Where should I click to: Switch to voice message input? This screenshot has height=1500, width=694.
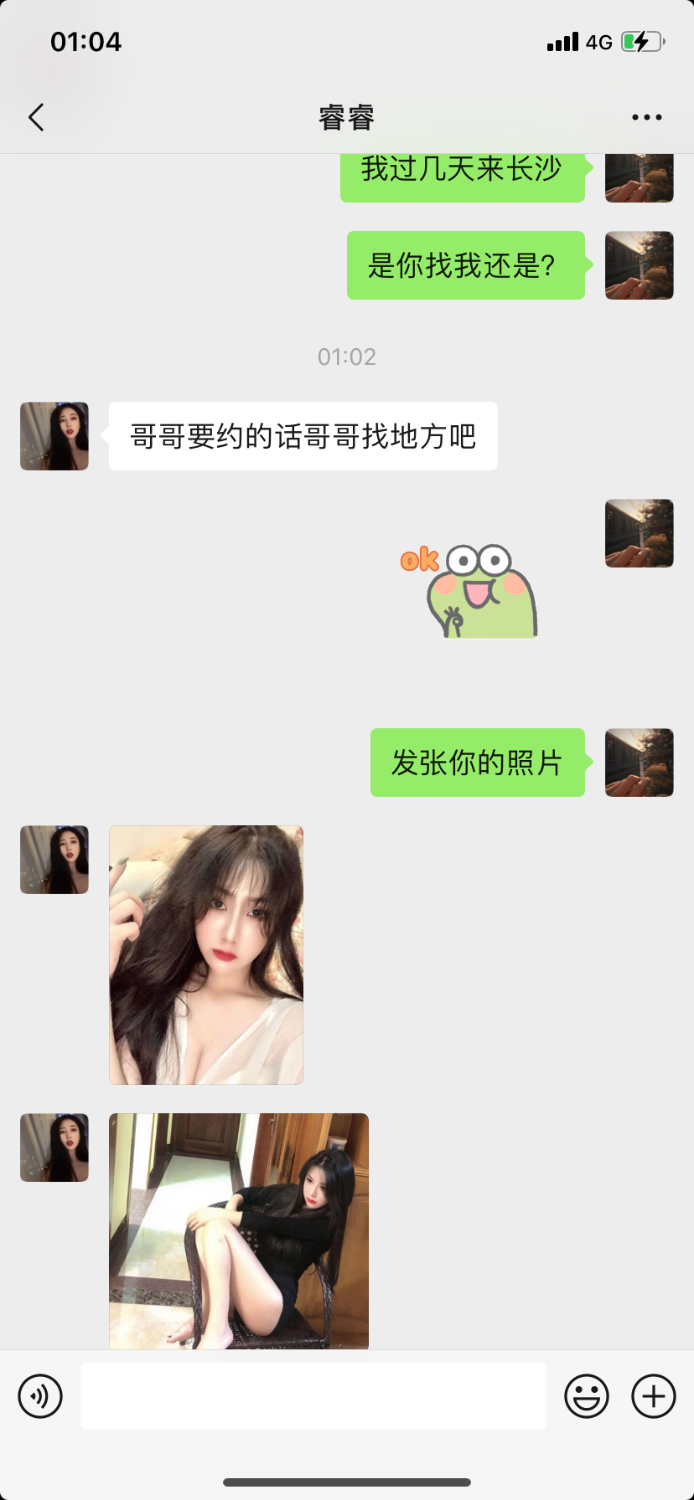click(x=41, y=1396)
